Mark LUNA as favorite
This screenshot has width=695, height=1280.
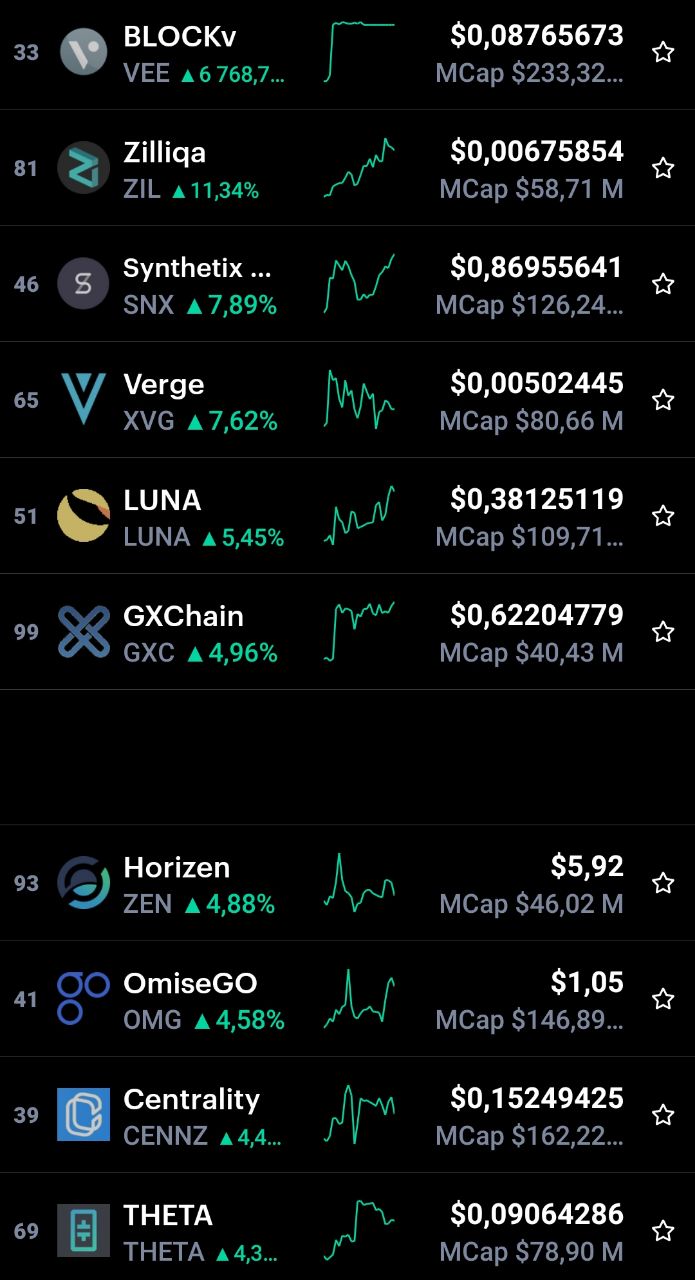coord(663,516)
